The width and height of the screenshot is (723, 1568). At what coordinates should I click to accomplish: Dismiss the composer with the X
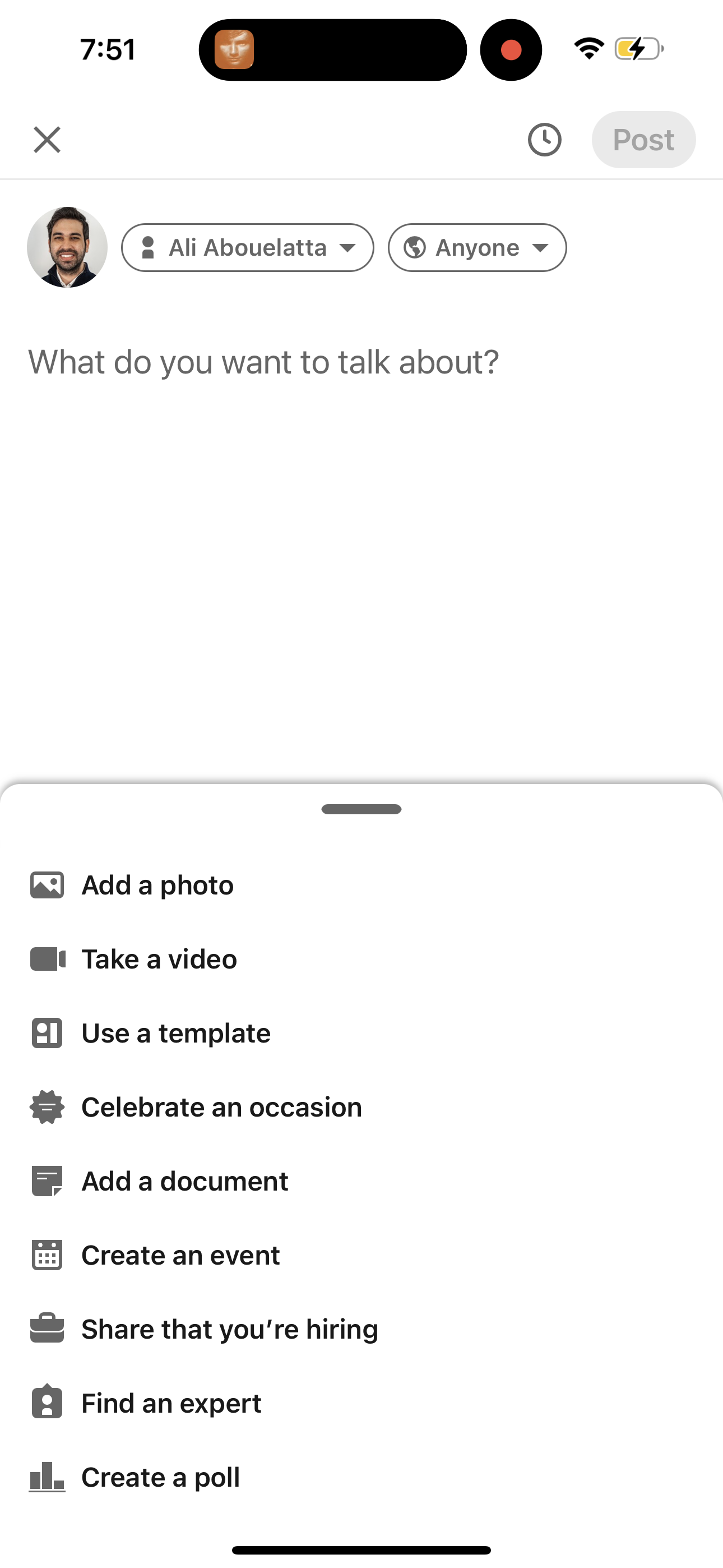click(x=47, y=140)
